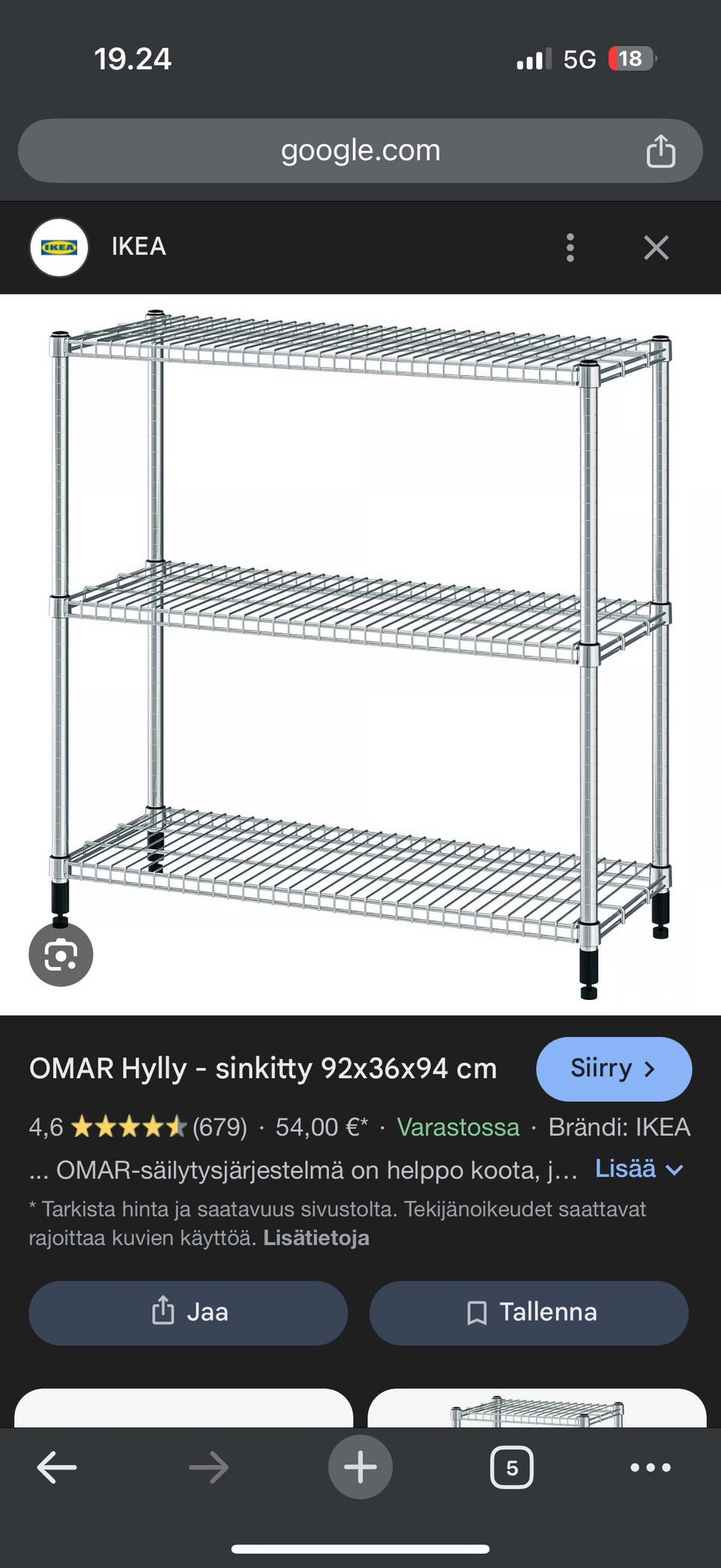The width and height of the screenshot is (721, 1568).
Task: View the five open tabs
Action: (511, 1467)
